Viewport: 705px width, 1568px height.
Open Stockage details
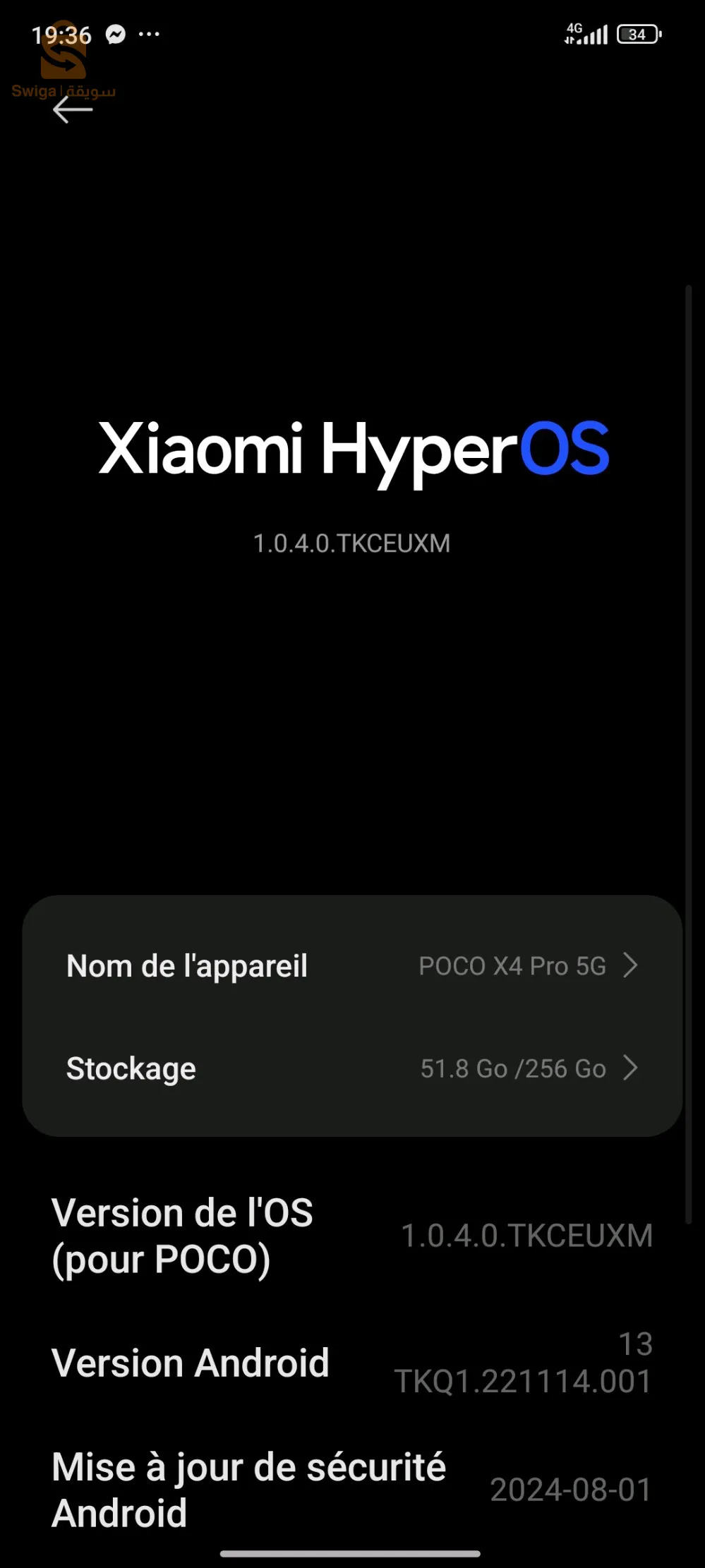coord(351,1068)
